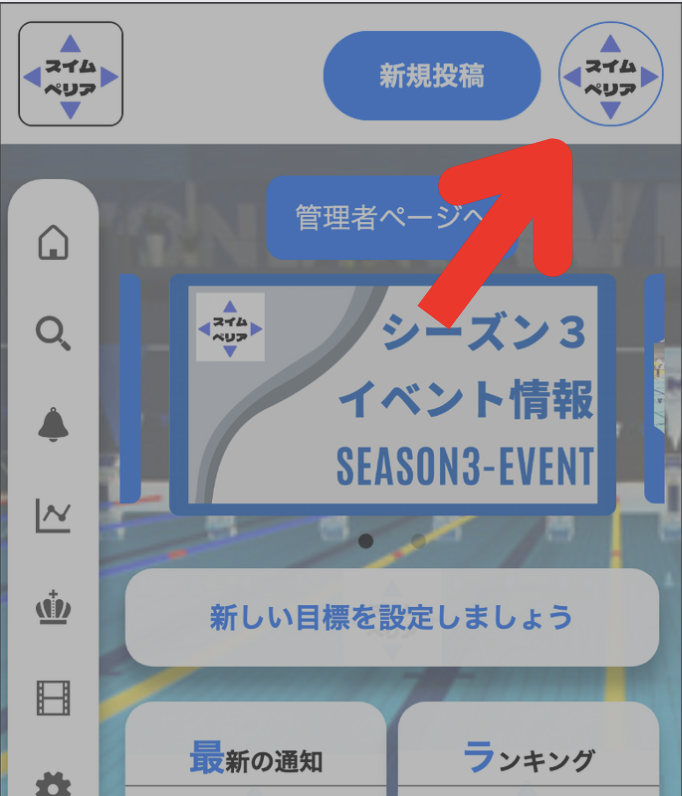Image resolution: width=682 pixels, height=796 pixels.
Task: Open the line chart icon in the sidebar
Action: (53, 515)
